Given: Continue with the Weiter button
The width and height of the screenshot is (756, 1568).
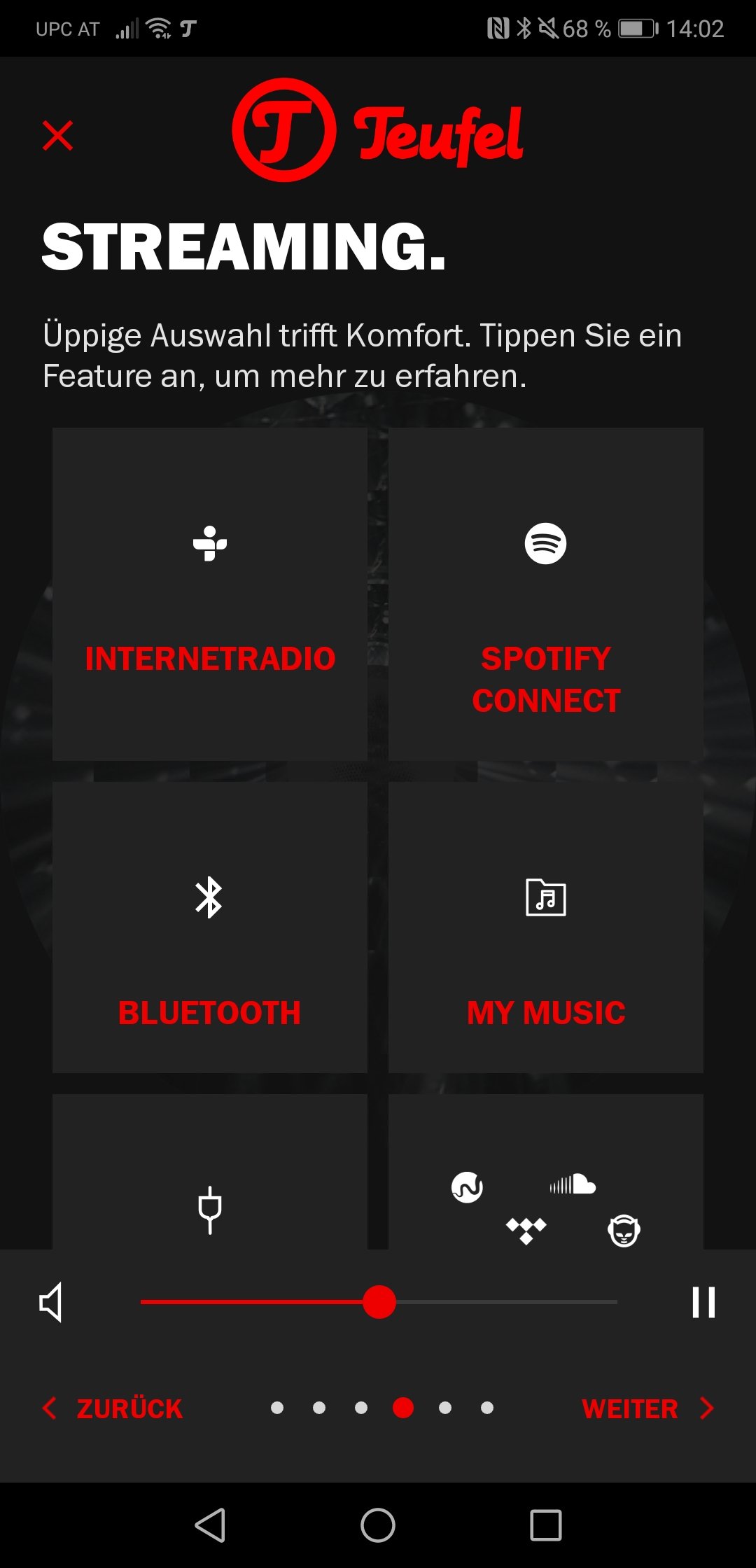Looking at the screenshot, I should click(x=648, y=1408).
